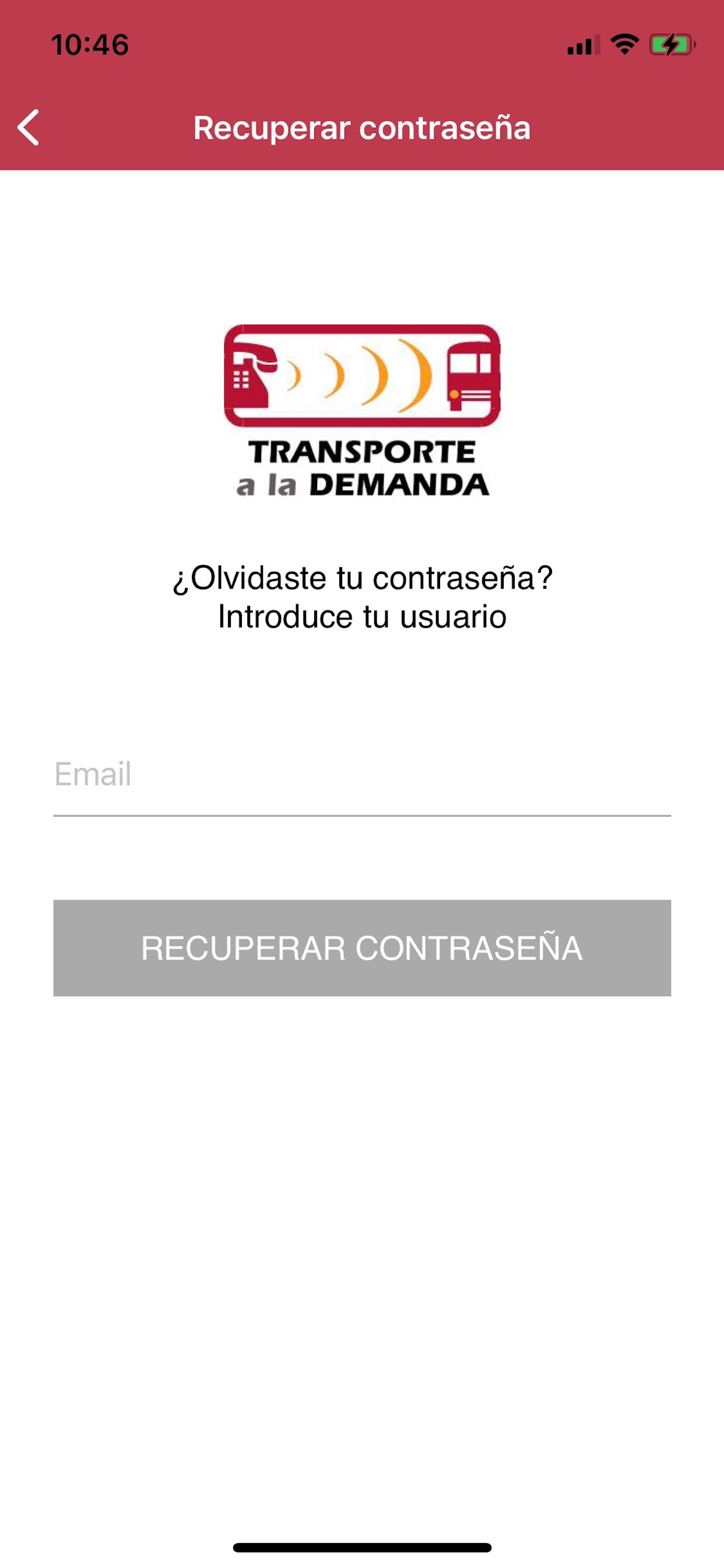Go back using the header arrow
Image resolution: width=724 pixels, height=1568 pixels.
tap(29, 128)
